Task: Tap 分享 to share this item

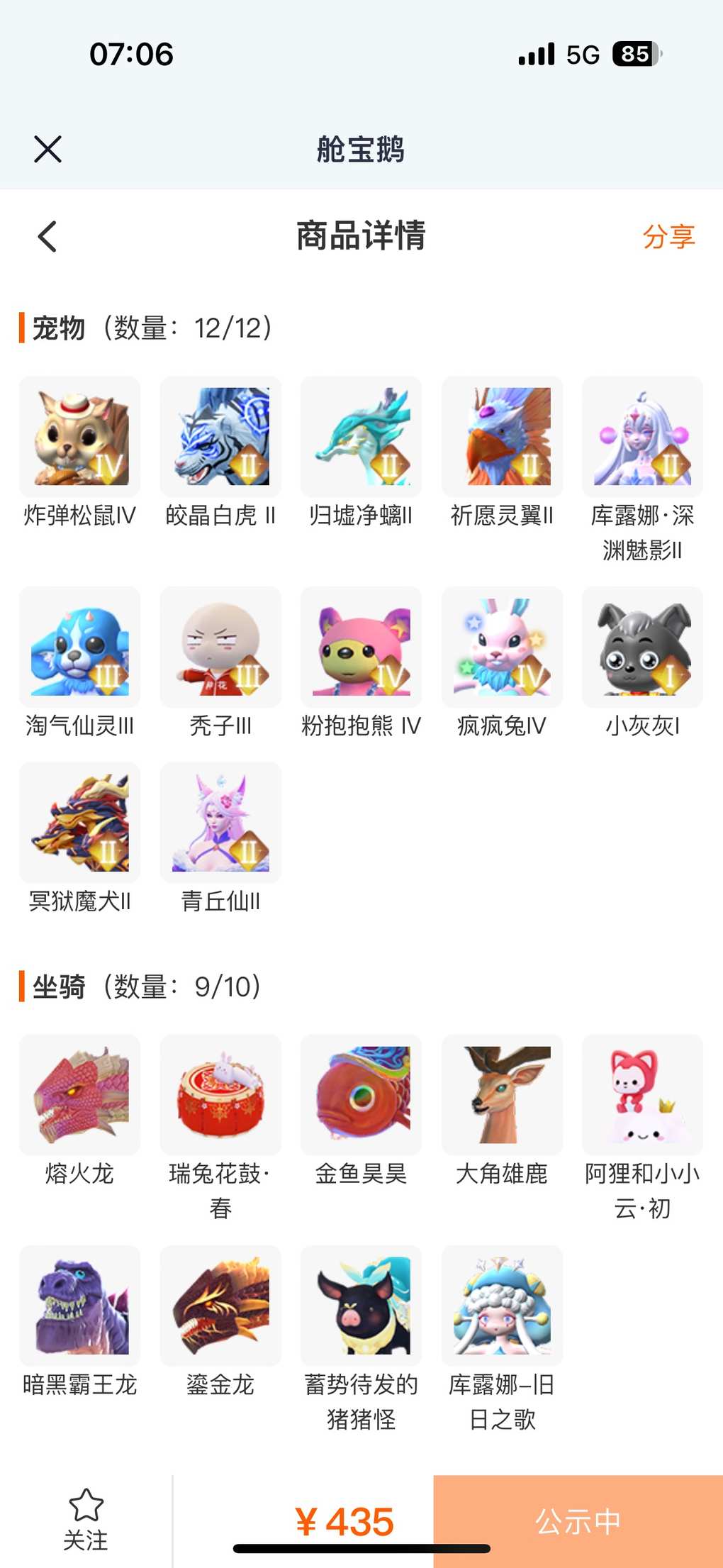Action: 668,236
